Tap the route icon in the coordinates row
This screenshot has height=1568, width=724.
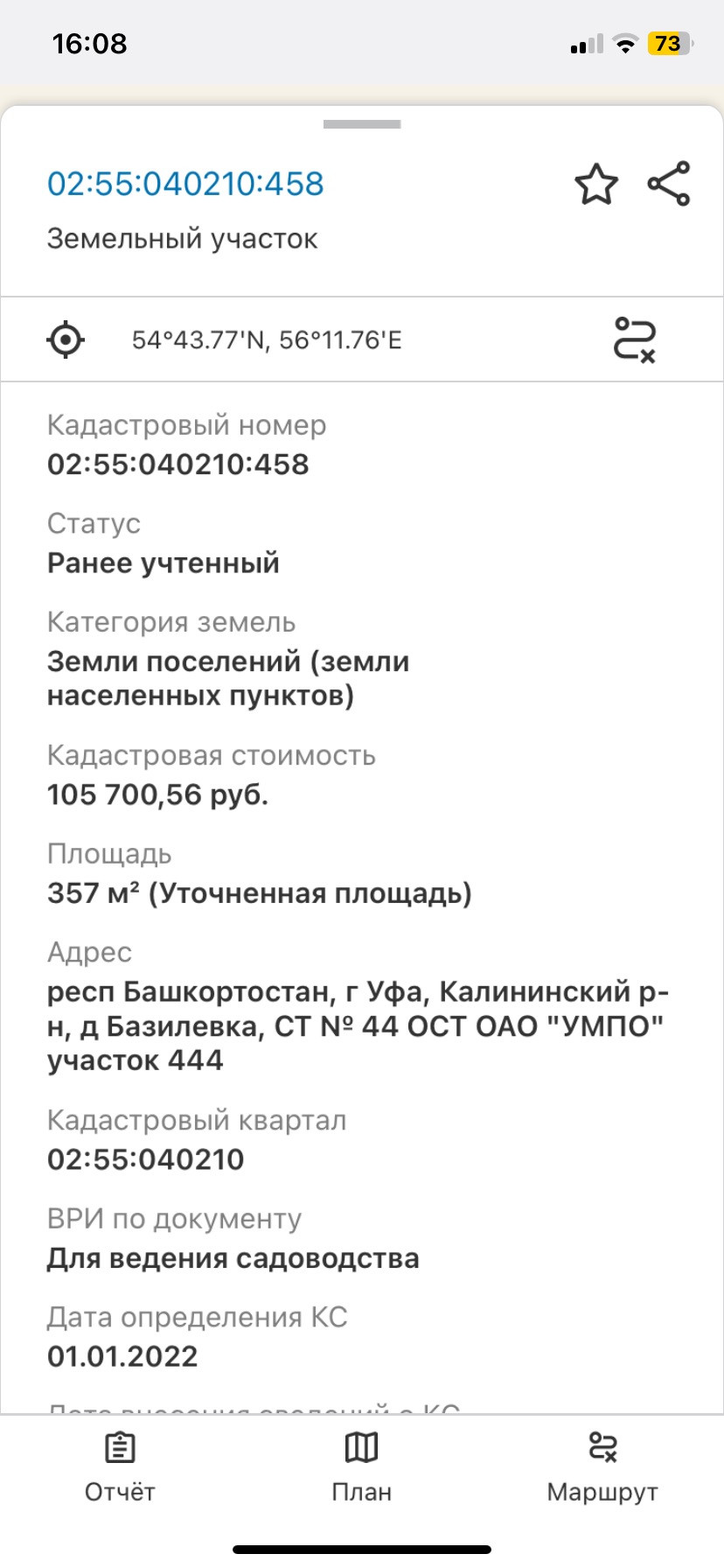[x=634, y=339]
